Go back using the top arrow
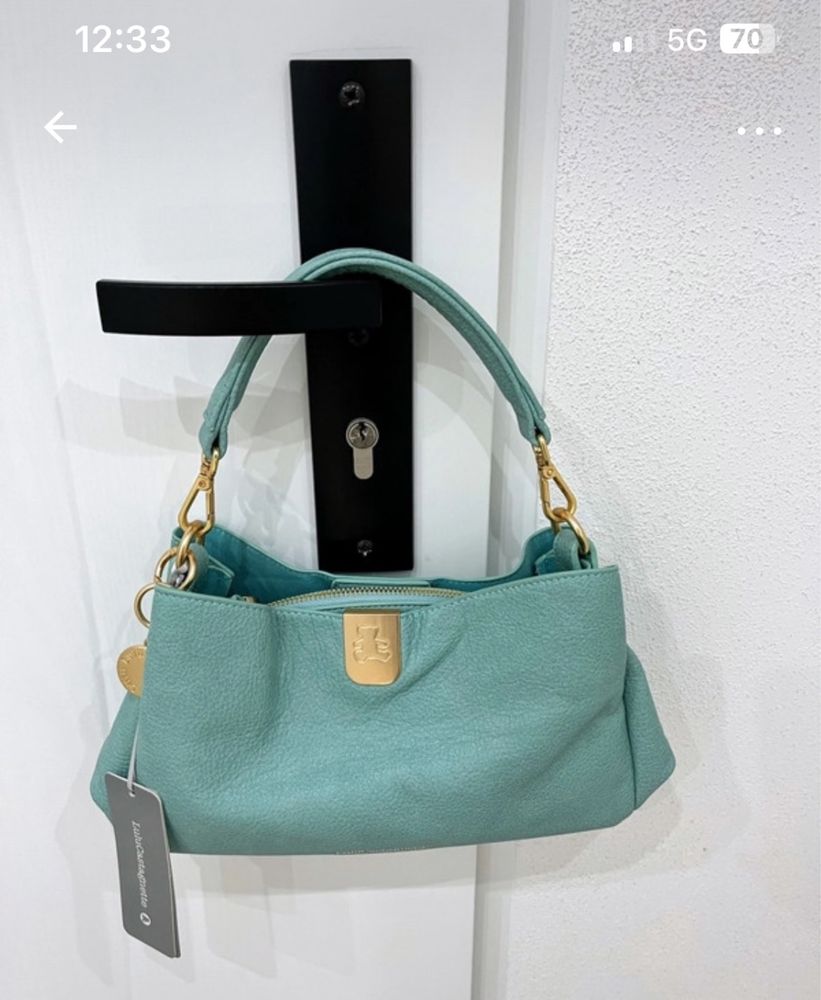This screenshot has height=1000, width=821. tap(60, 127)
